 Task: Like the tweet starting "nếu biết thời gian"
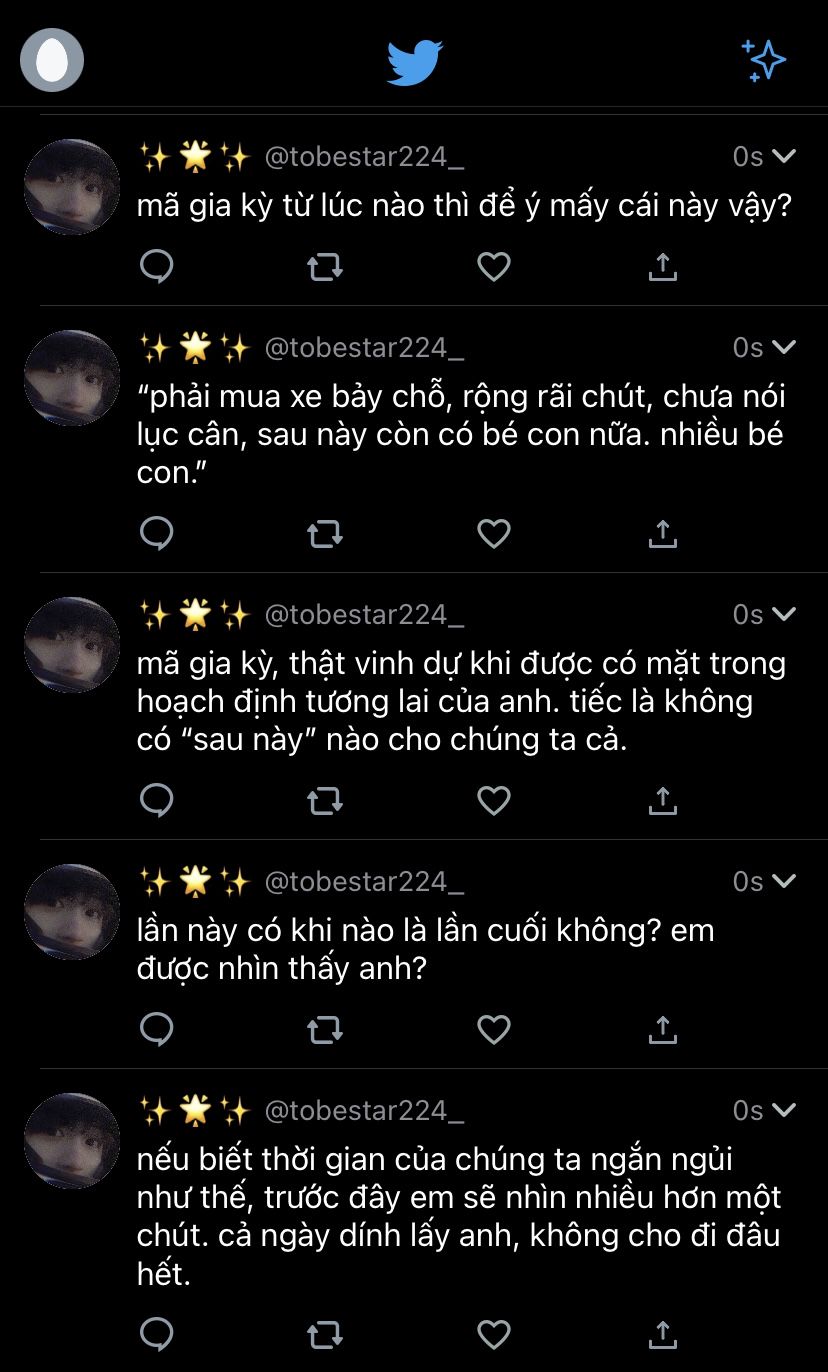[x=493, y=1334]
